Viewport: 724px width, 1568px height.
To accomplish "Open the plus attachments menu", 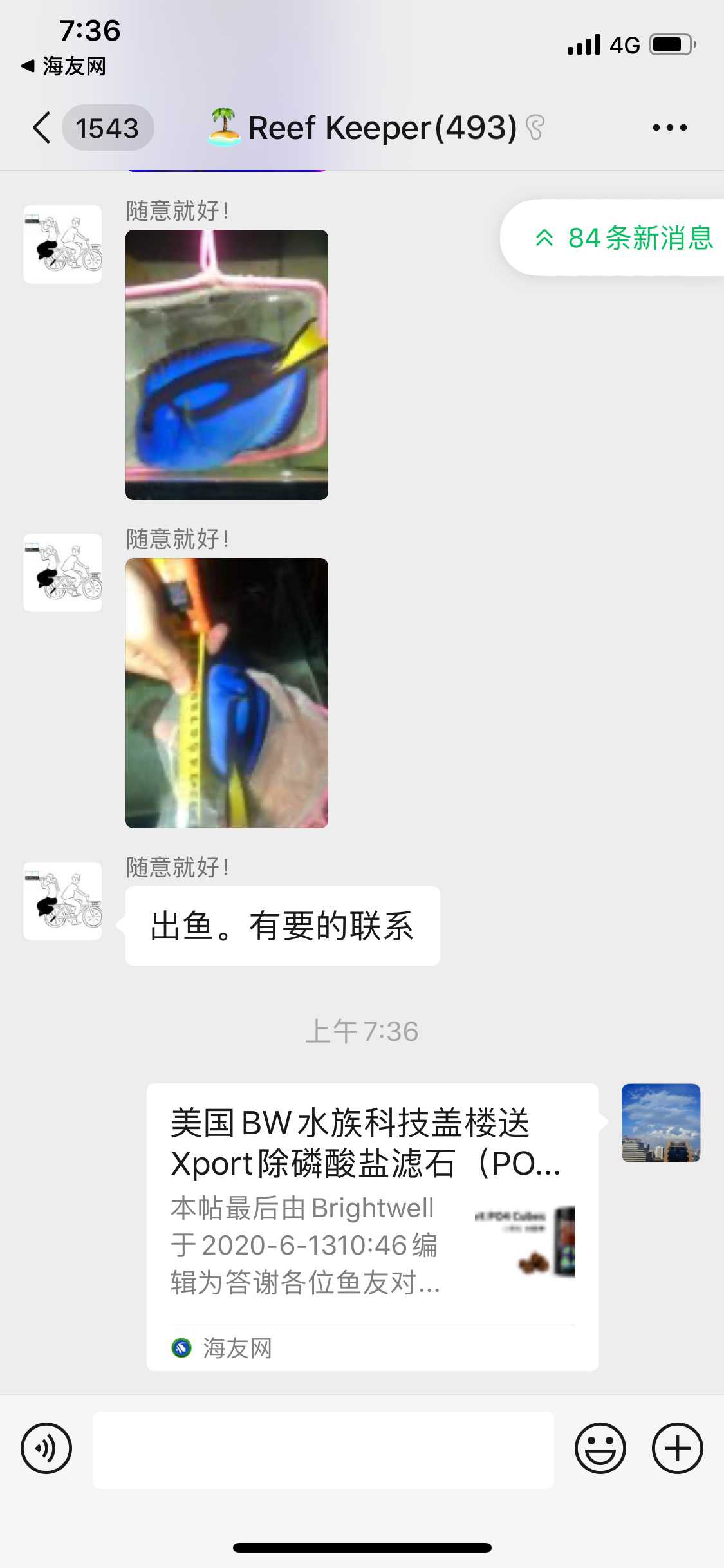I will 677,1448.
